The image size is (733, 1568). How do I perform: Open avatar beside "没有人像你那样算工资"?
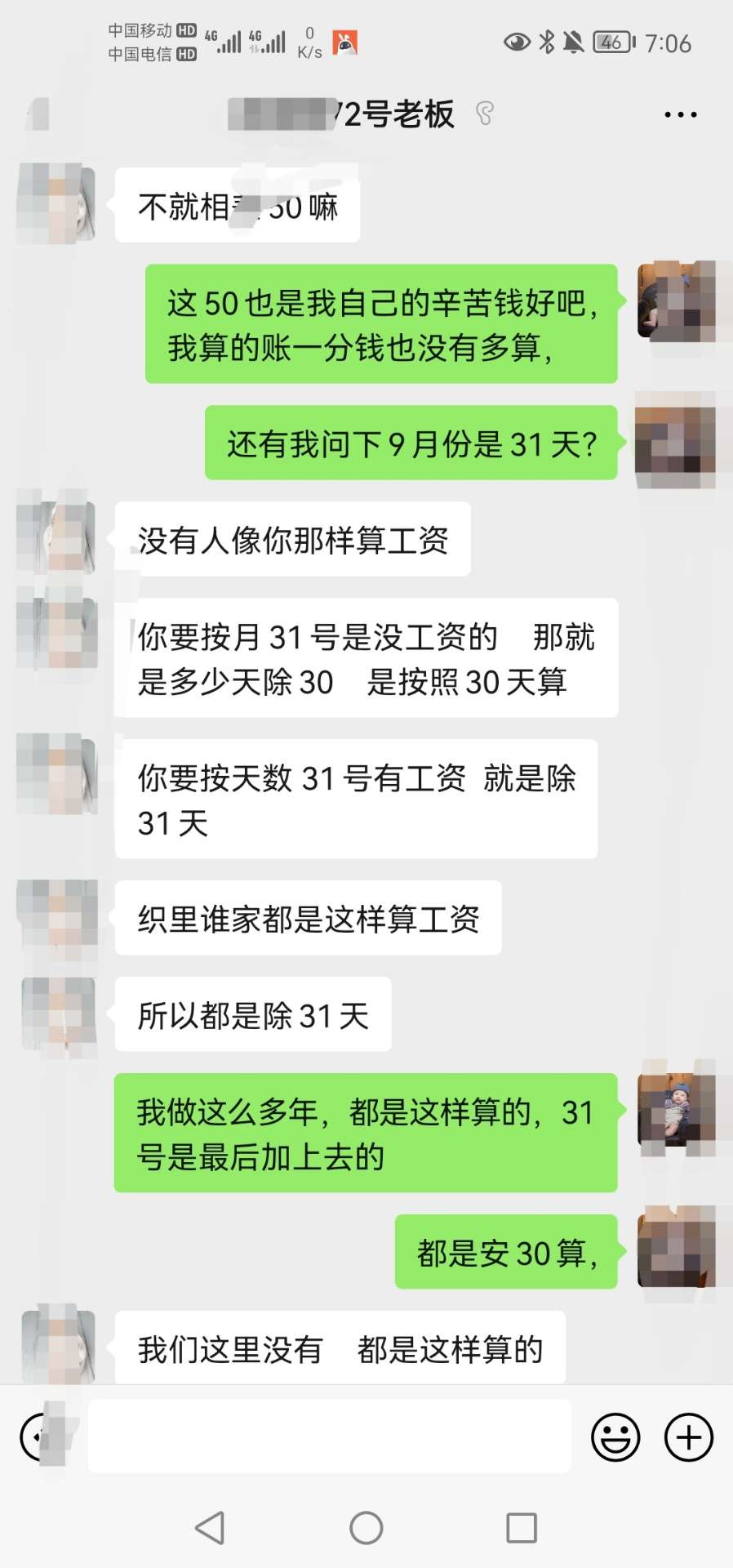57,536
